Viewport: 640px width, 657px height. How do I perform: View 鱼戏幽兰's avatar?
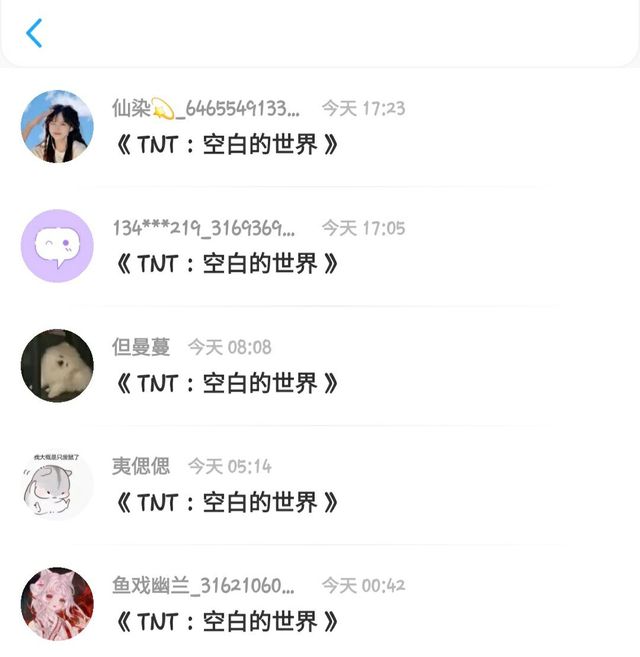(57, 603)
